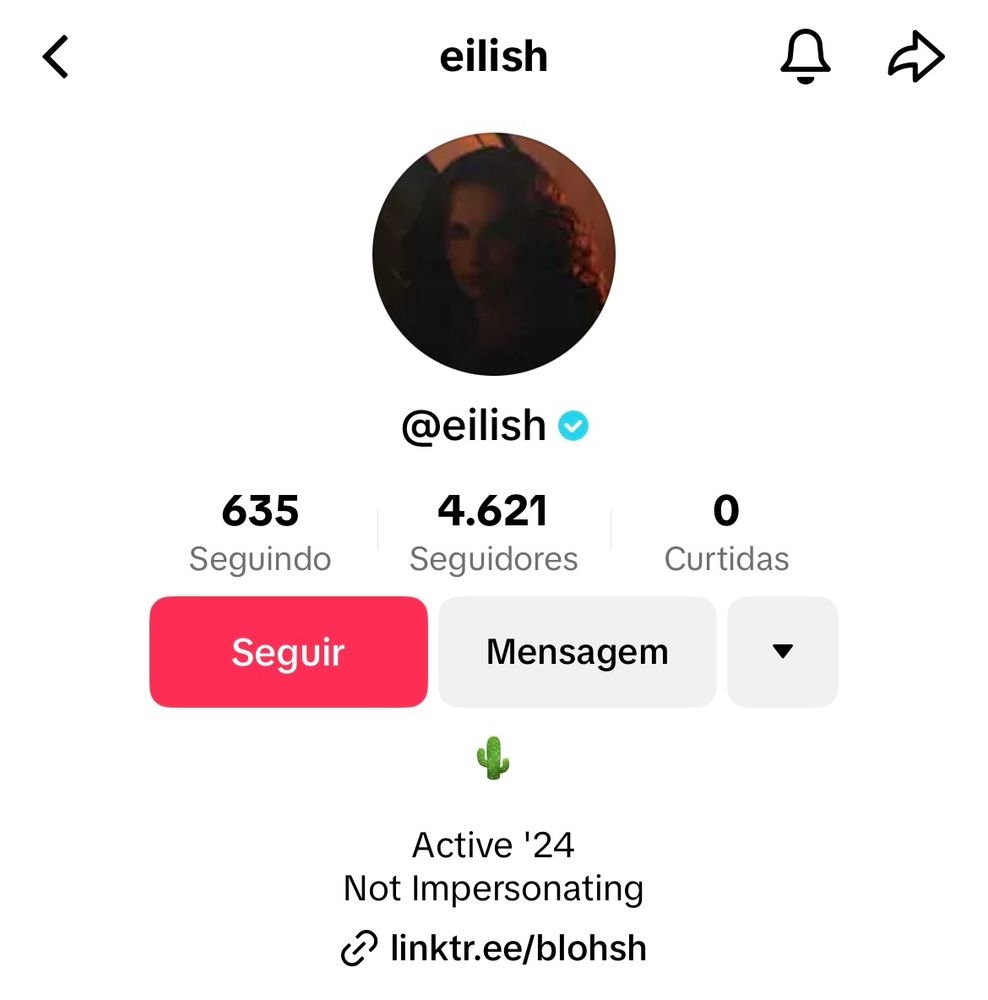The image size is (988, 1000).
Task: Open a chat with the Mensagem button
Action: click(x=577, y=651)
